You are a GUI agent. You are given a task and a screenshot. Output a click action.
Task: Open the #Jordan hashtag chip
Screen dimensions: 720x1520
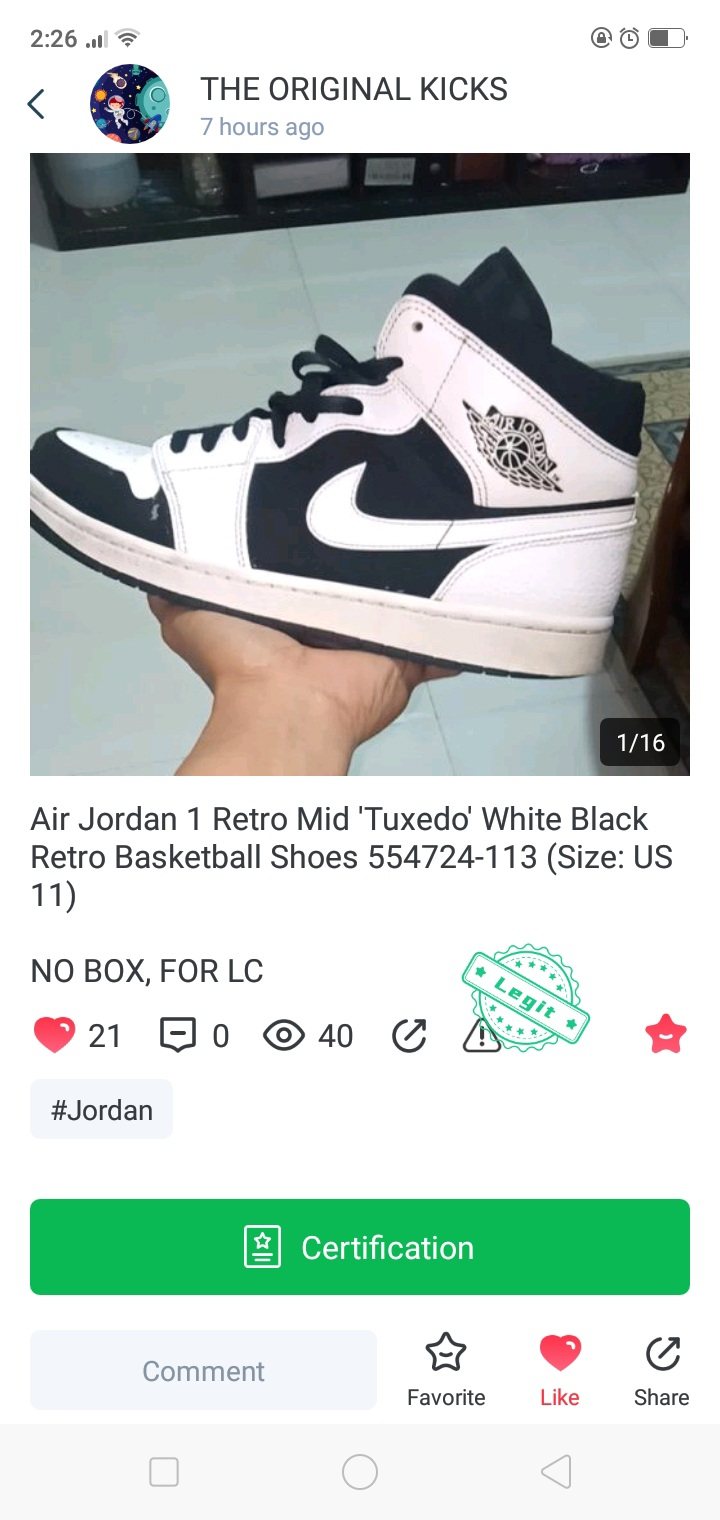pos(101,1109)
